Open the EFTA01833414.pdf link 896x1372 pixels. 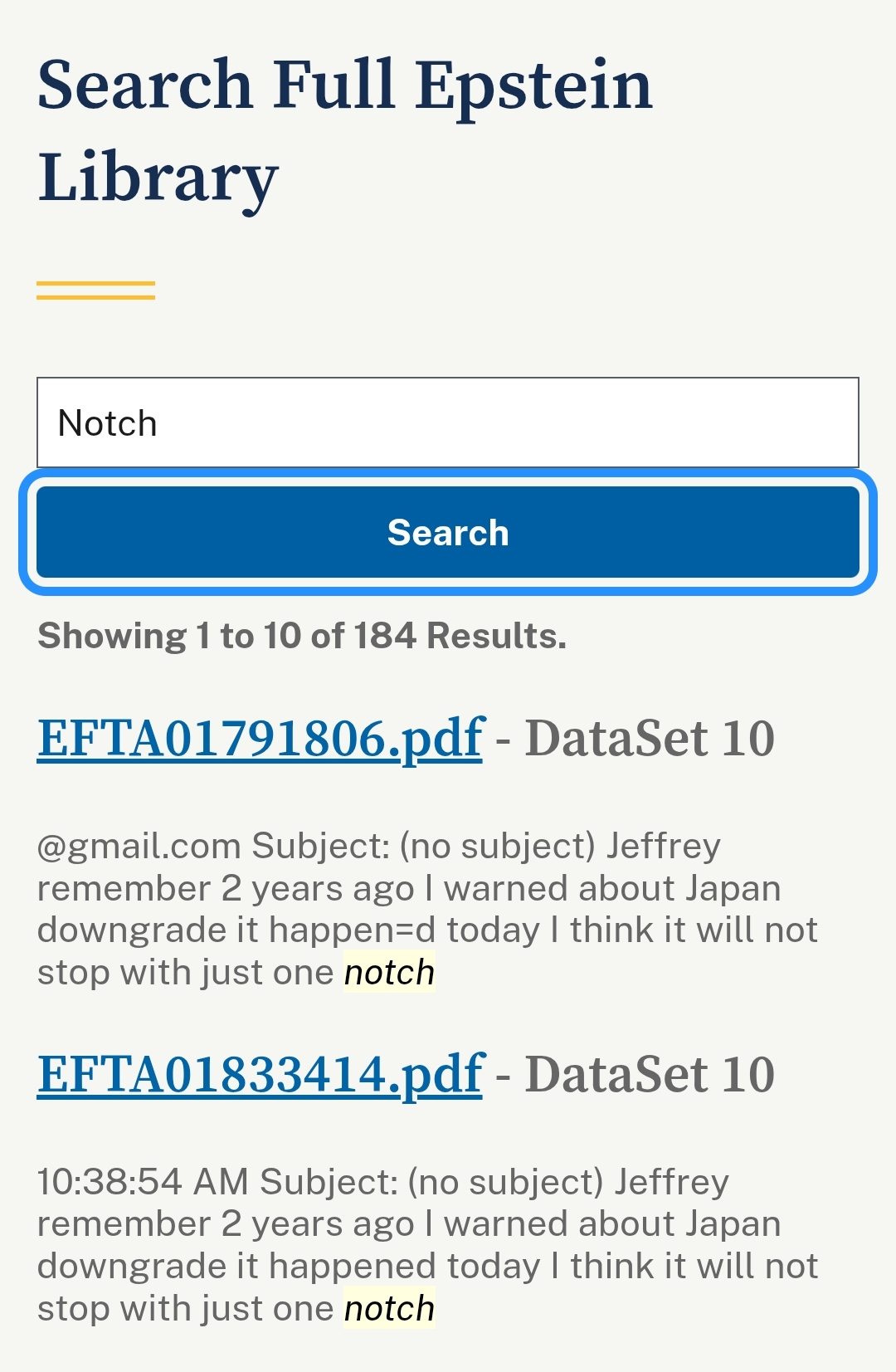(x=261, y=1074)
